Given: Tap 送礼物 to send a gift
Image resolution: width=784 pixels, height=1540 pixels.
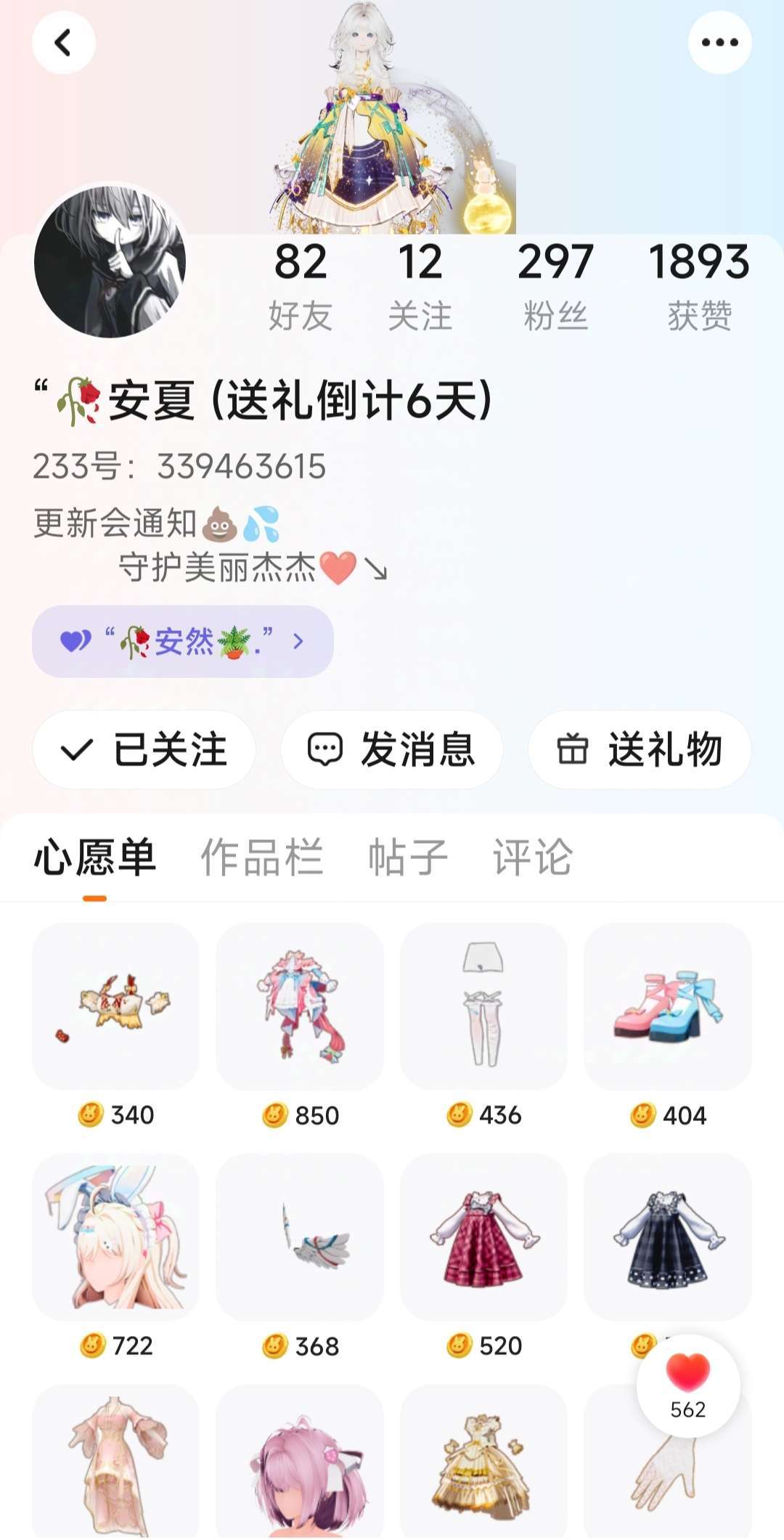Looking at the screenshot, I should point(640,749).
